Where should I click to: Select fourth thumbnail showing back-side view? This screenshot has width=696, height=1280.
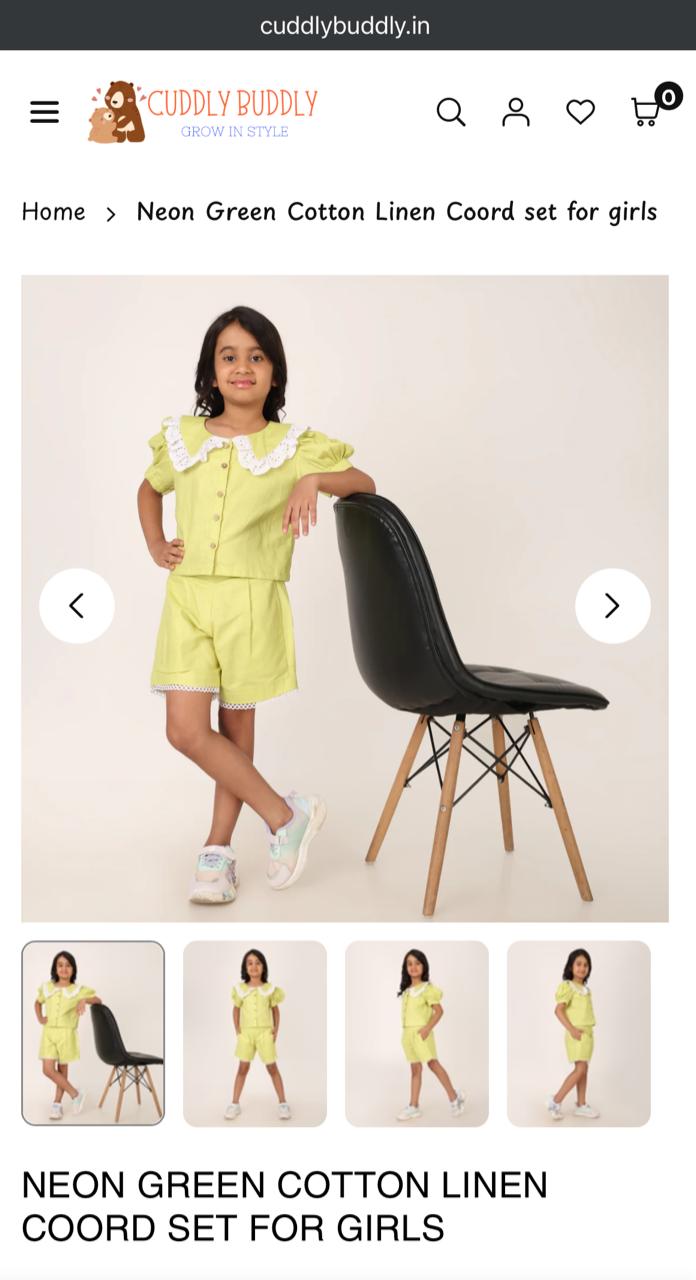point(578,1033)
